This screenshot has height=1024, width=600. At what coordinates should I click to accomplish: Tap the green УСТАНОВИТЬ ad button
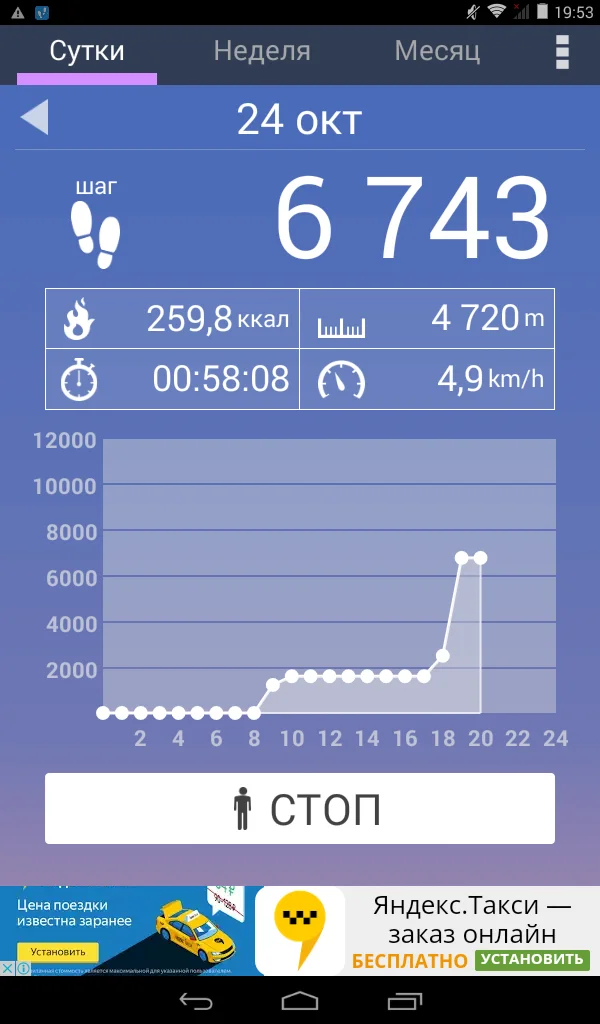coord(531,960)
